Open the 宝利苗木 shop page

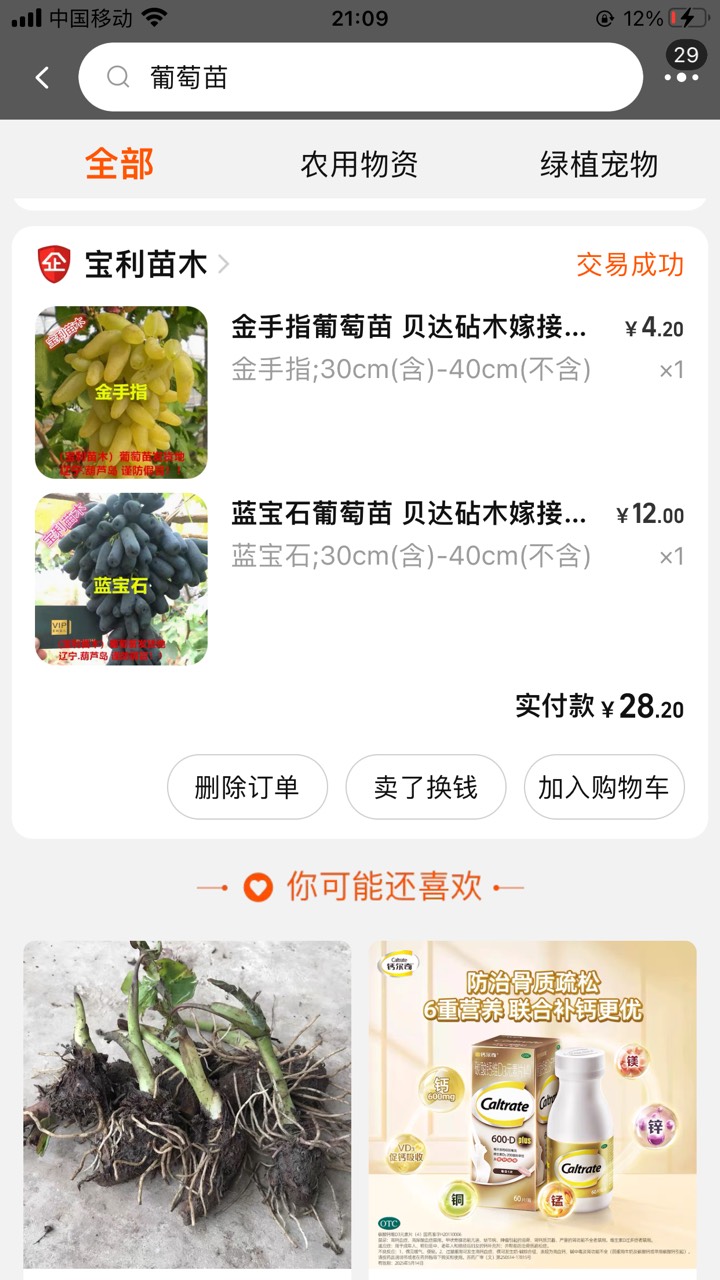[145, 264]
